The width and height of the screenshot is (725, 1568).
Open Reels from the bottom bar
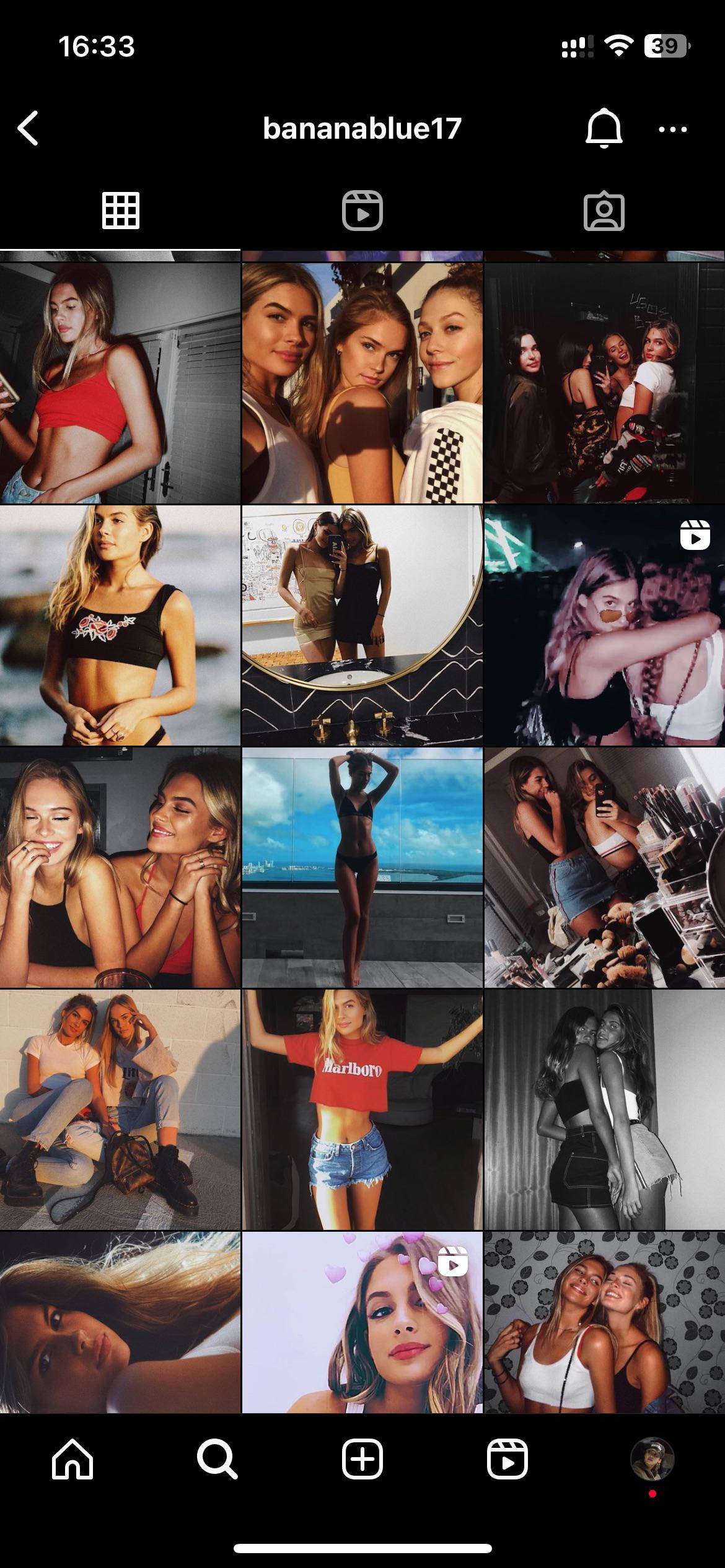(507, 1459)
